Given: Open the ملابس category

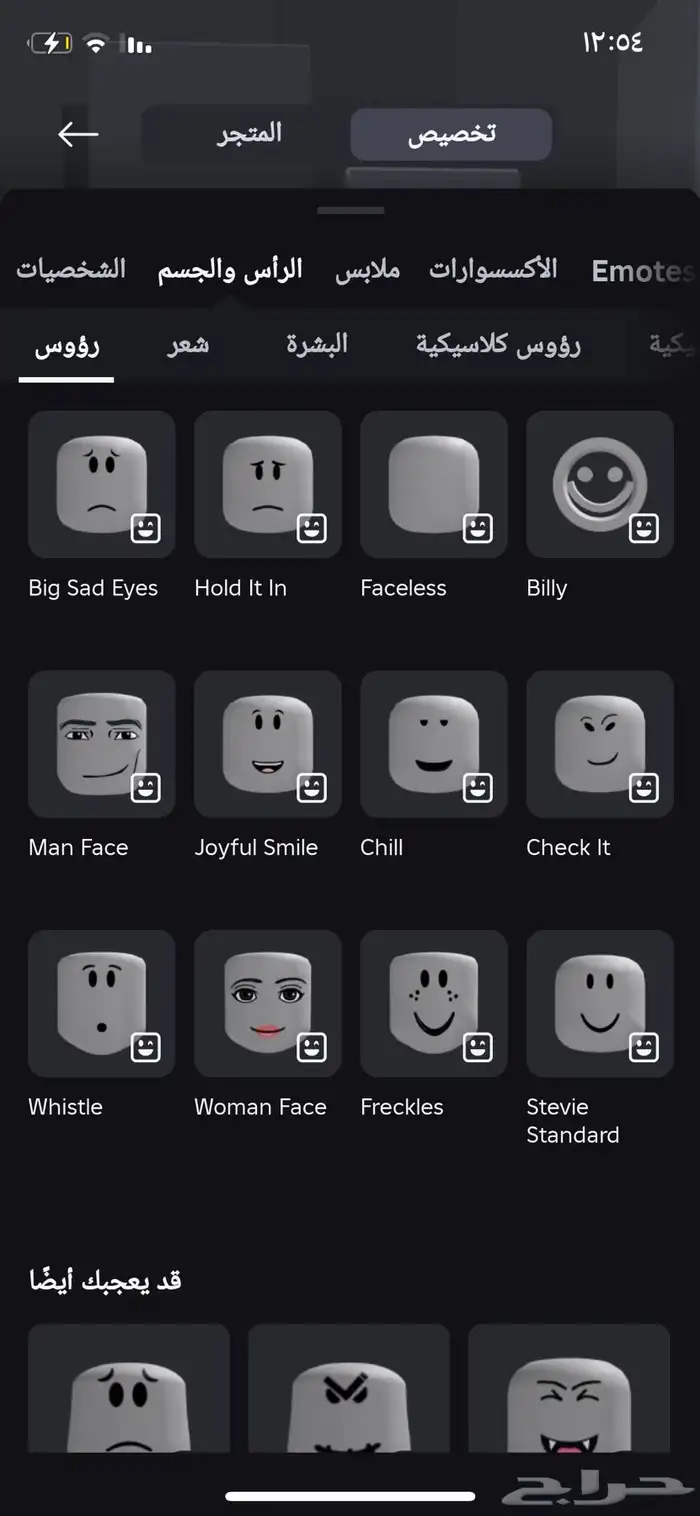Looking at the screenshot, I should pyautogui.click(x=367, y=270).
